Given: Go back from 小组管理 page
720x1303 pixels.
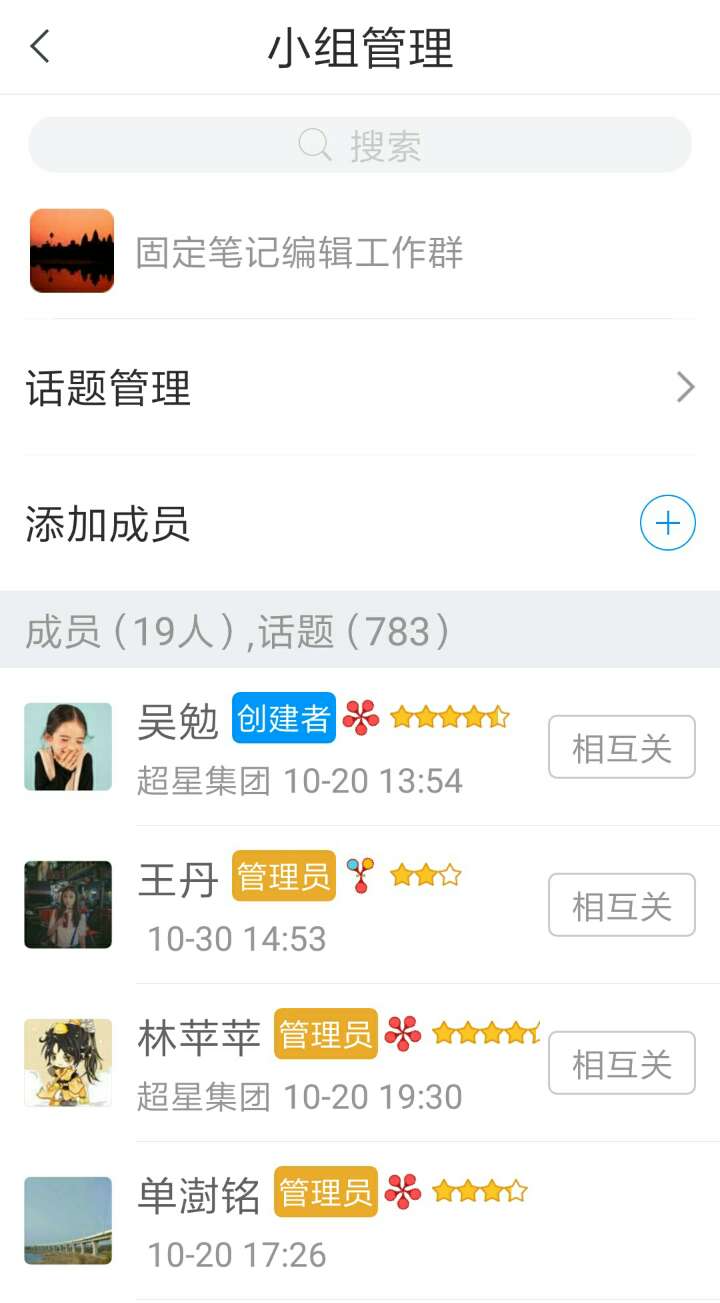Looking at the screenshot, I should (x=40, y=47).
